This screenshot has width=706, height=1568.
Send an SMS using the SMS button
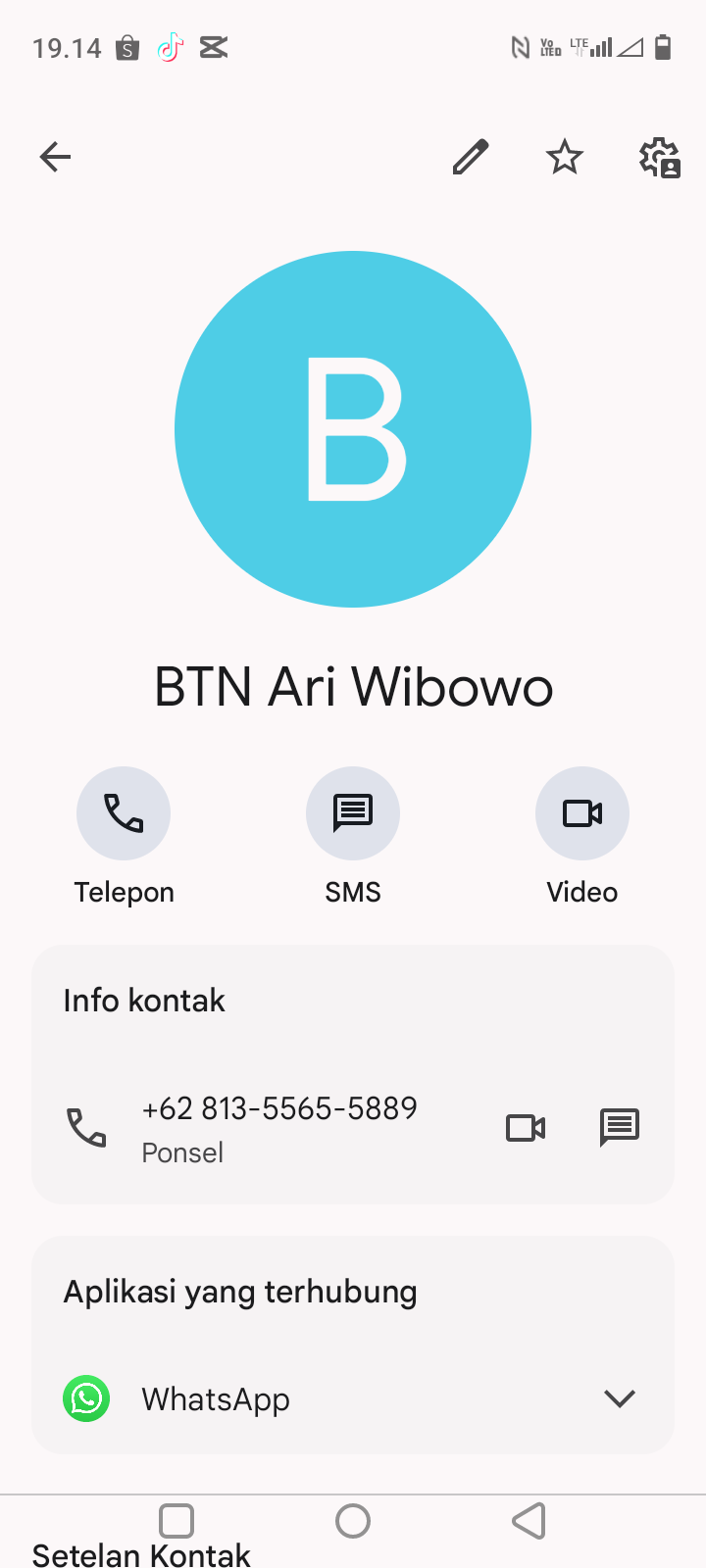click(353, 813)
